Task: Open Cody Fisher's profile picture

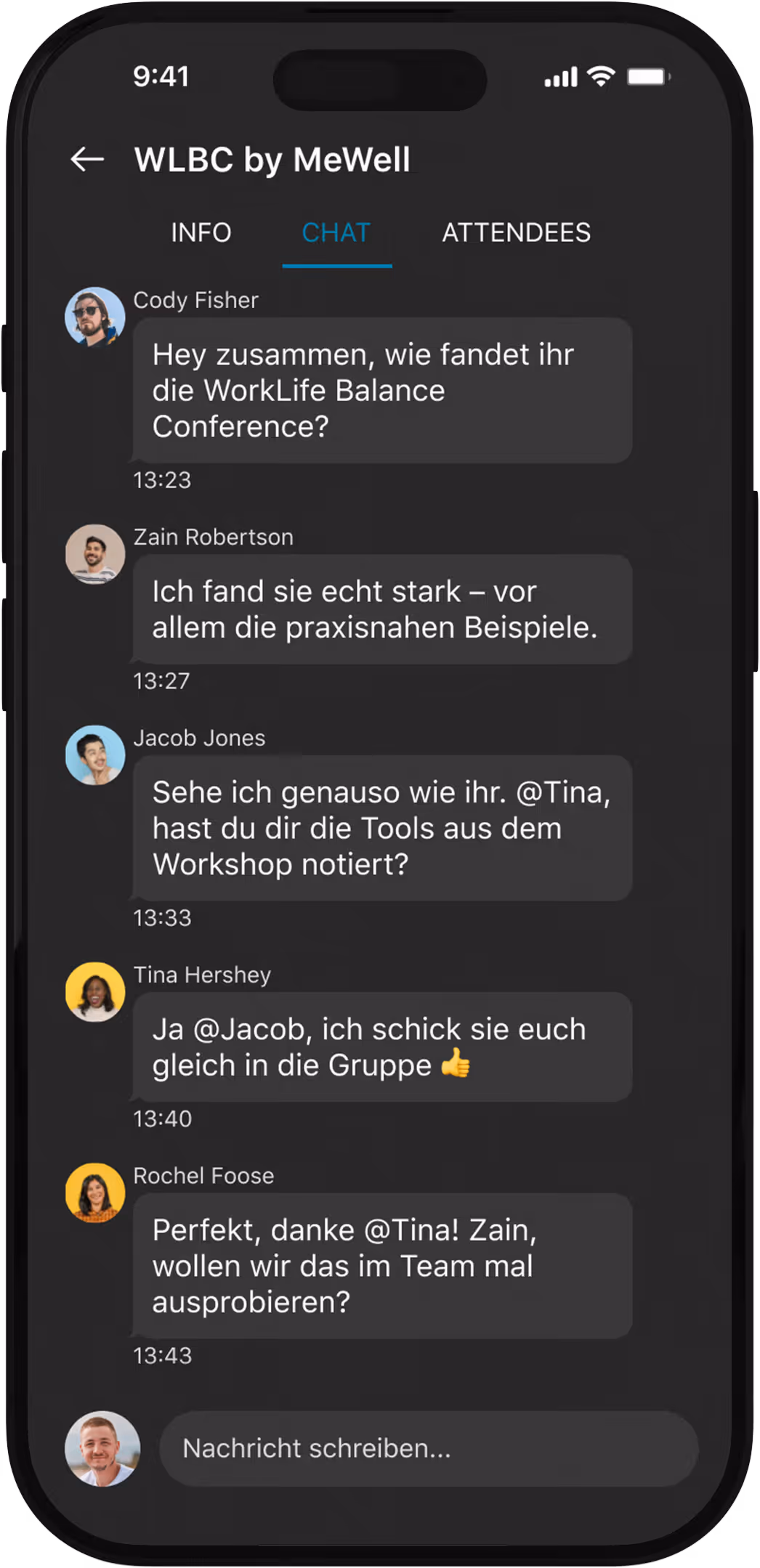Action: point(95,317)
